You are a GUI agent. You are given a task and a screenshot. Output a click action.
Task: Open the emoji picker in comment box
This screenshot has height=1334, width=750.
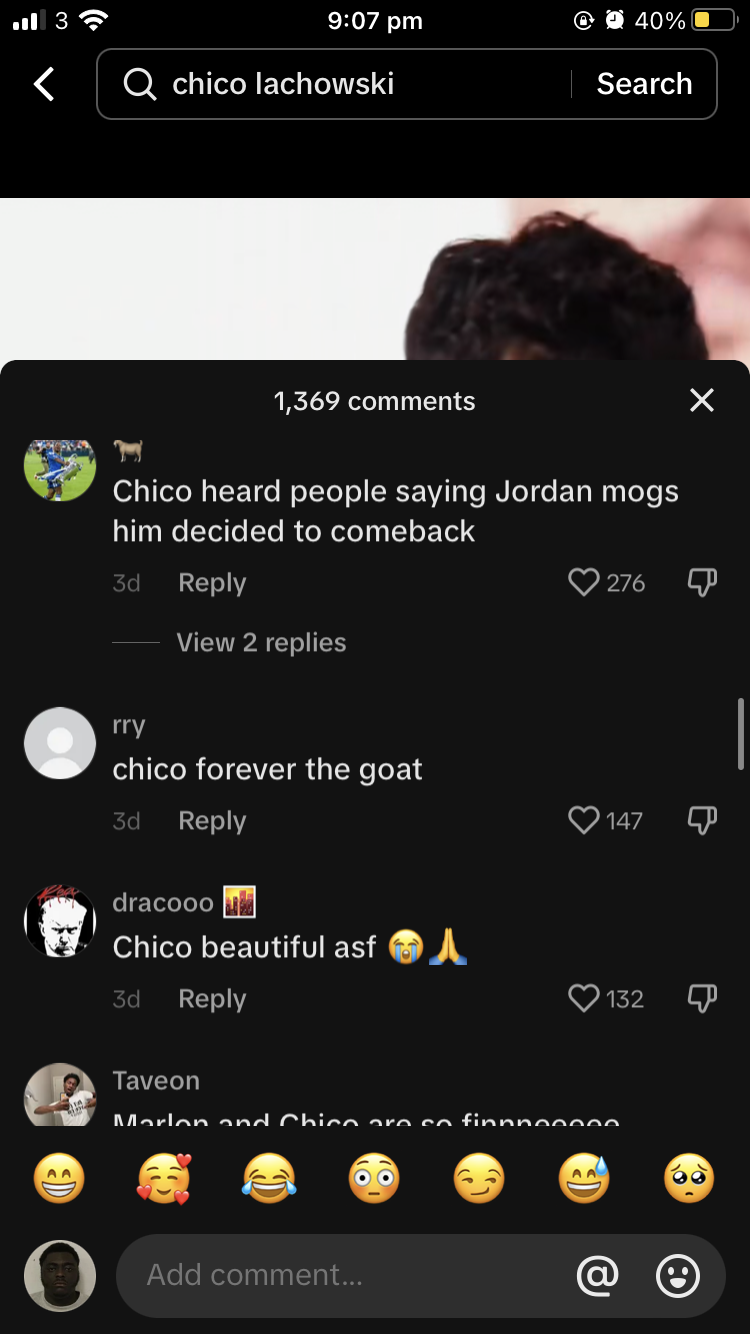click(x=678, y=1275)
